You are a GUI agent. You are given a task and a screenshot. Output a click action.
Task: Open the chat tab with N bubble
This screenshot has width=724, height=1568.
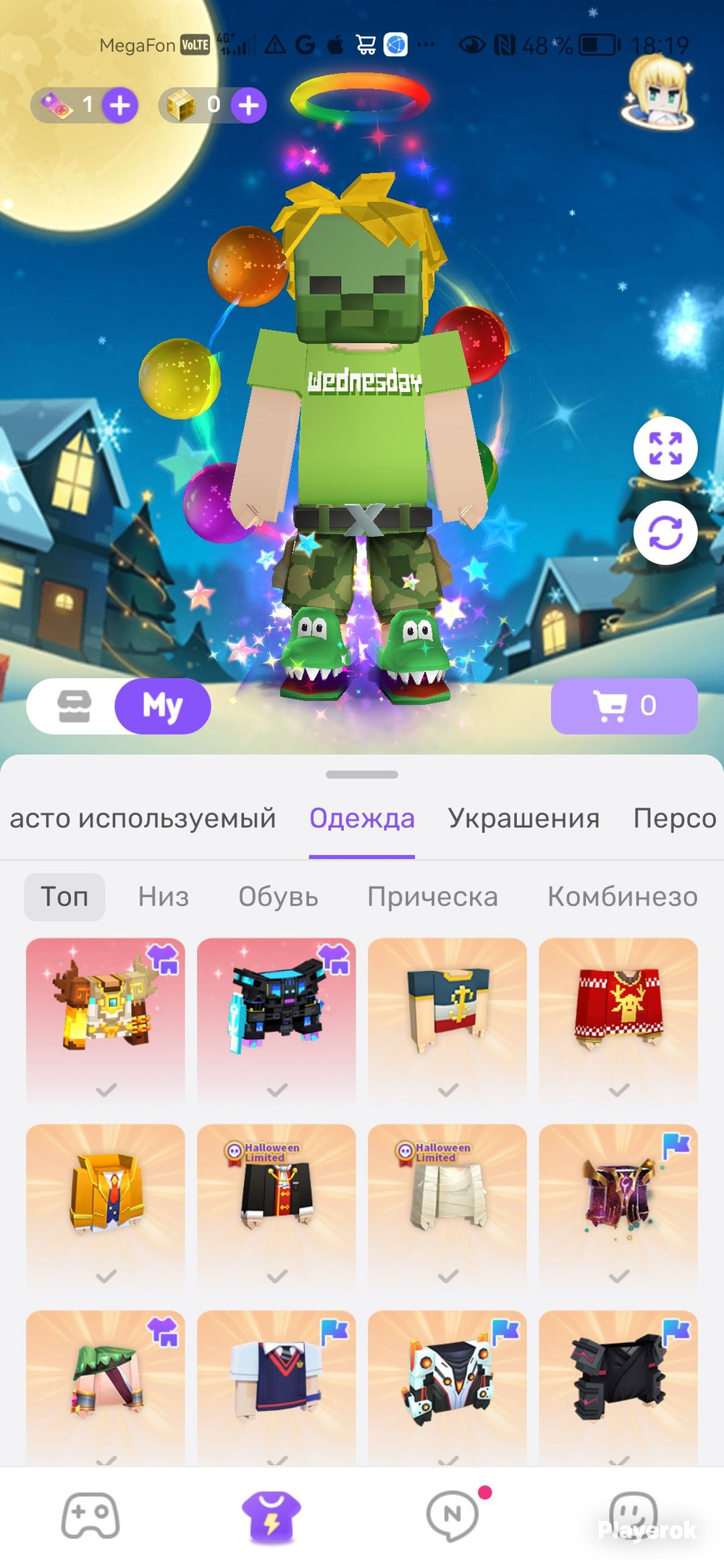[x=453, y=1516]
